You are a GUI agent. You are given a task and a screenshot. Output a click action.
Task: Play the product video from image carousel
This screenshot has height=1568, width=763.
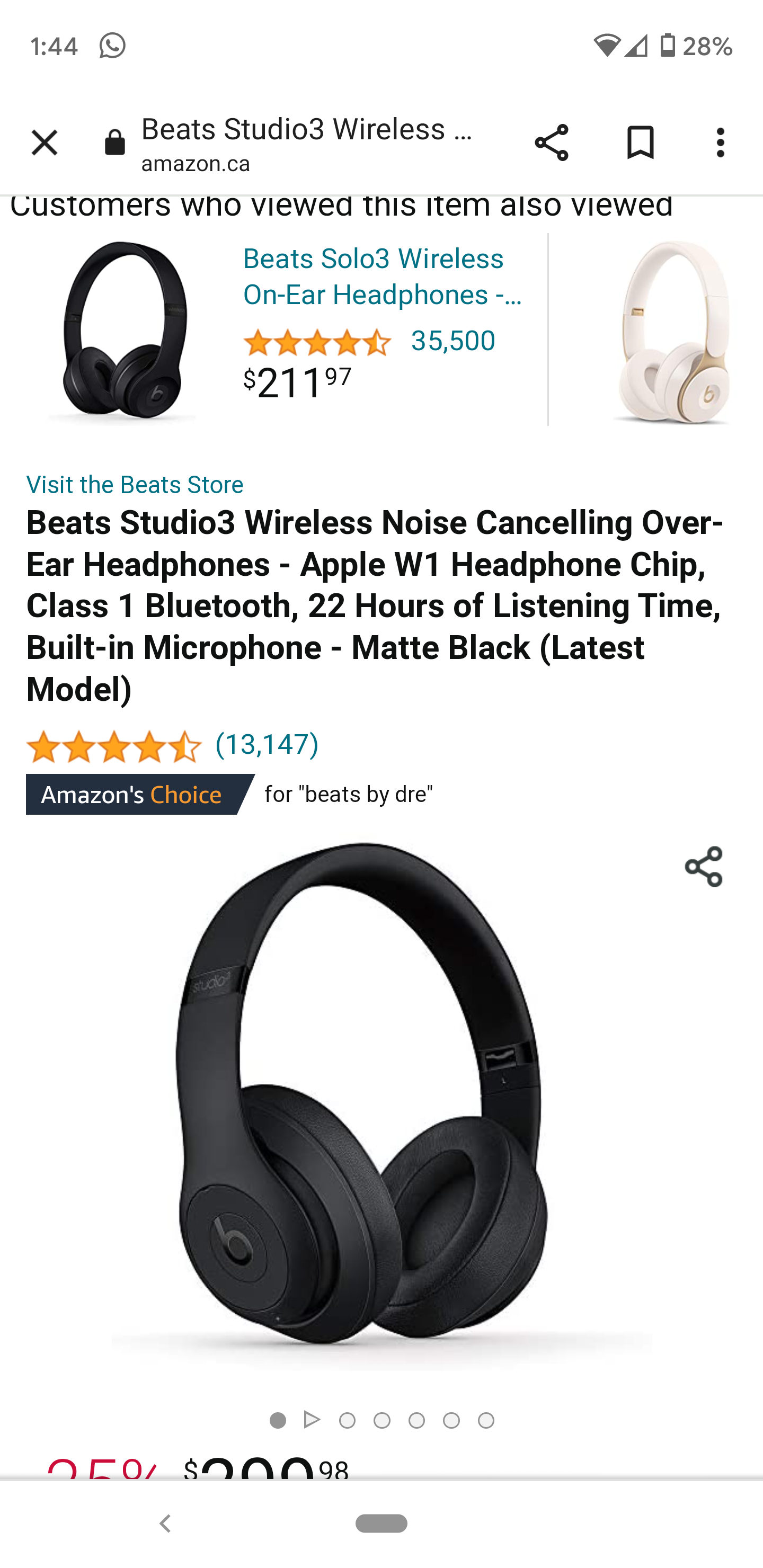313,1420
